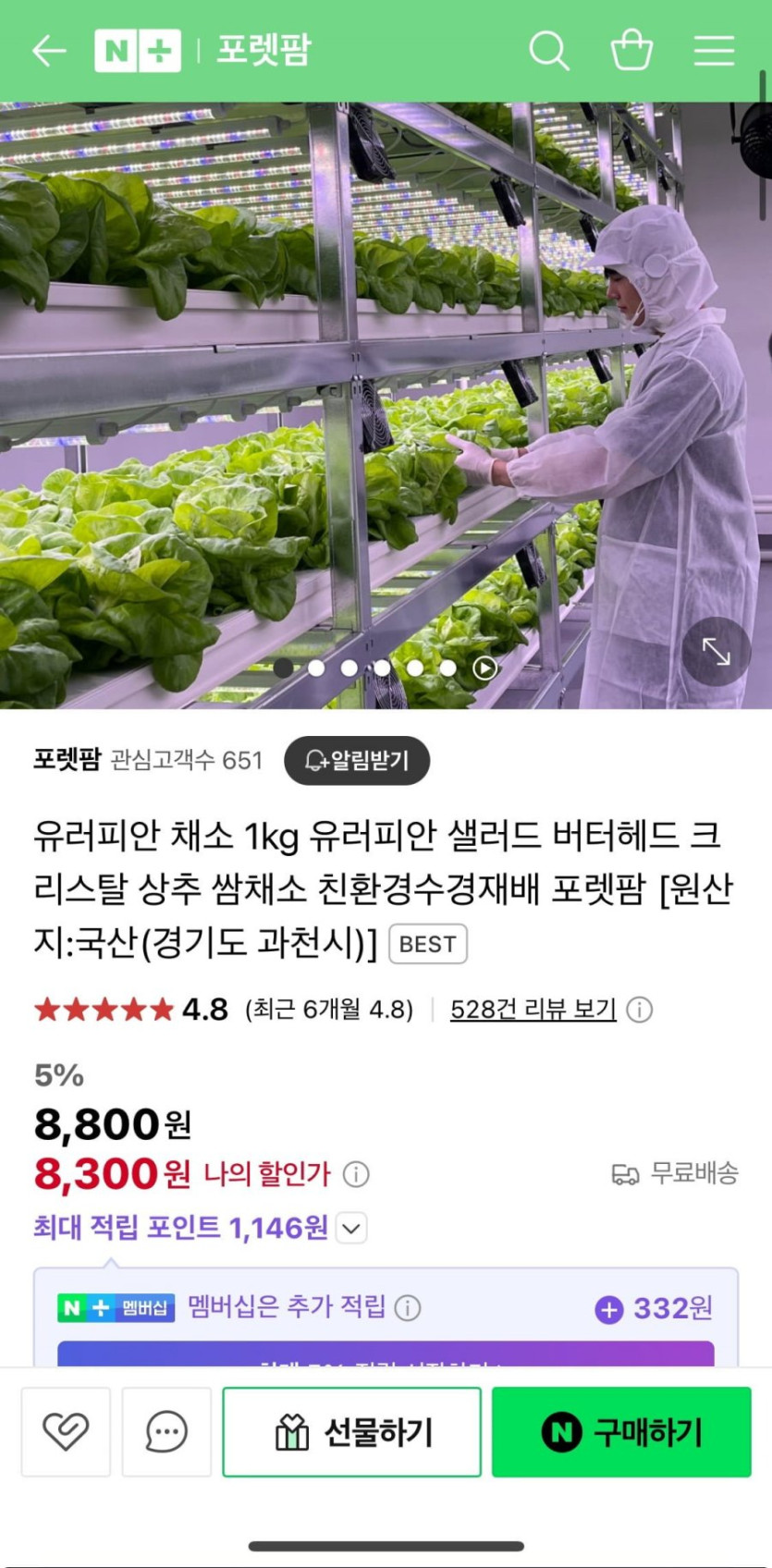Play the product video slide

pyautogui.click(x=484, y=668)
